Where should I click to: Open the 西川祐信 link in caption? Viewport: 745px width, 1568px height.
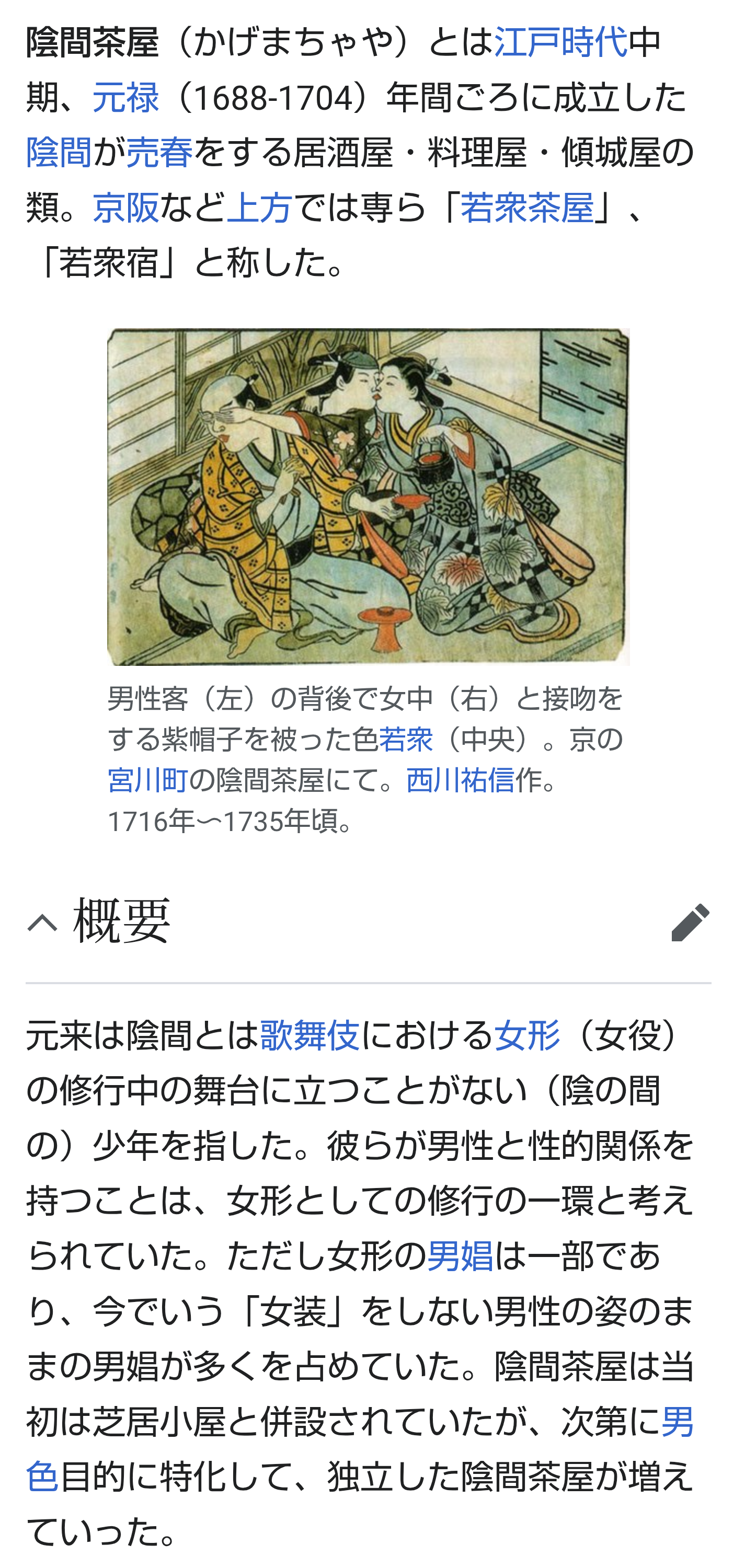click(x=460, y=780)
